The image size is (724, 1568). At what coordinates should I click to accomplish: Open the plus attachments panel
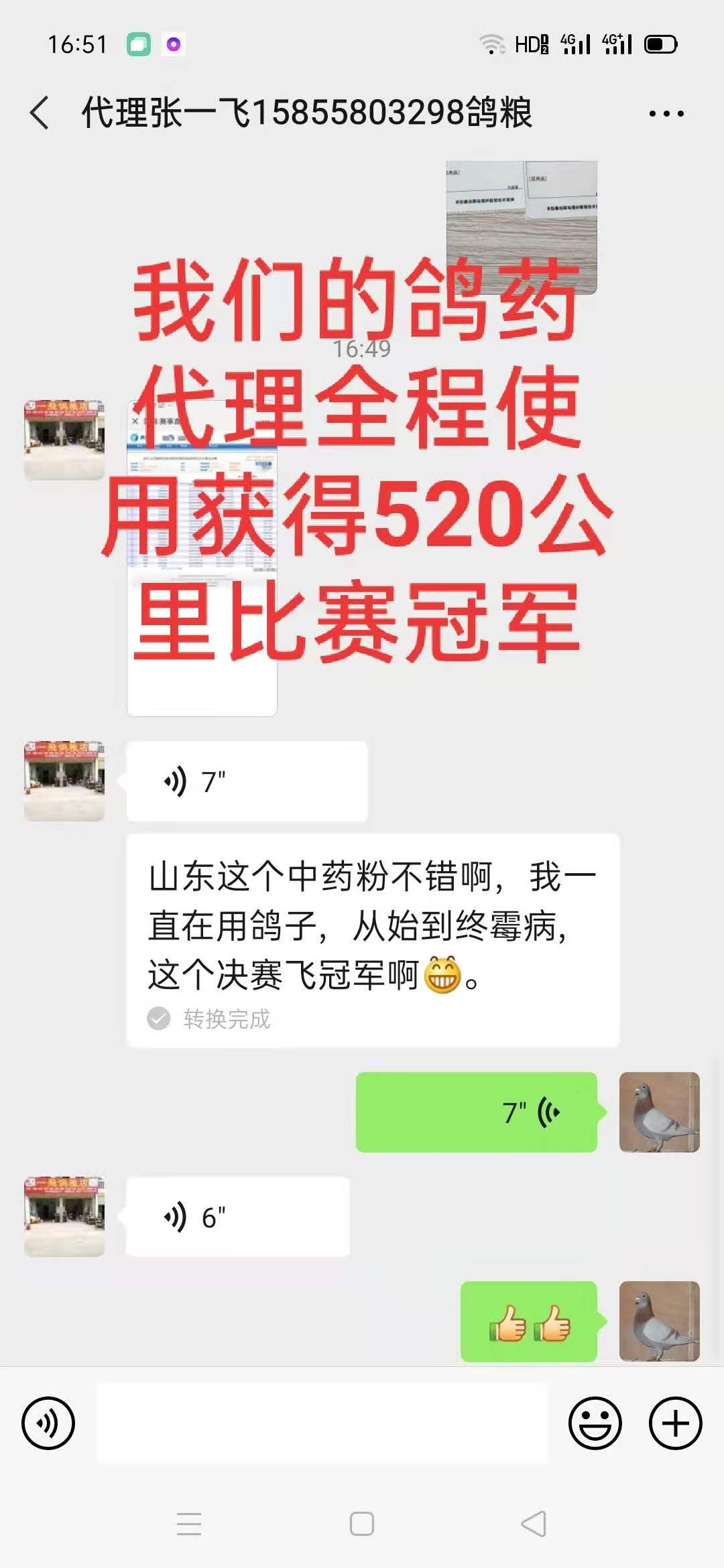(x=675, y=1423)
